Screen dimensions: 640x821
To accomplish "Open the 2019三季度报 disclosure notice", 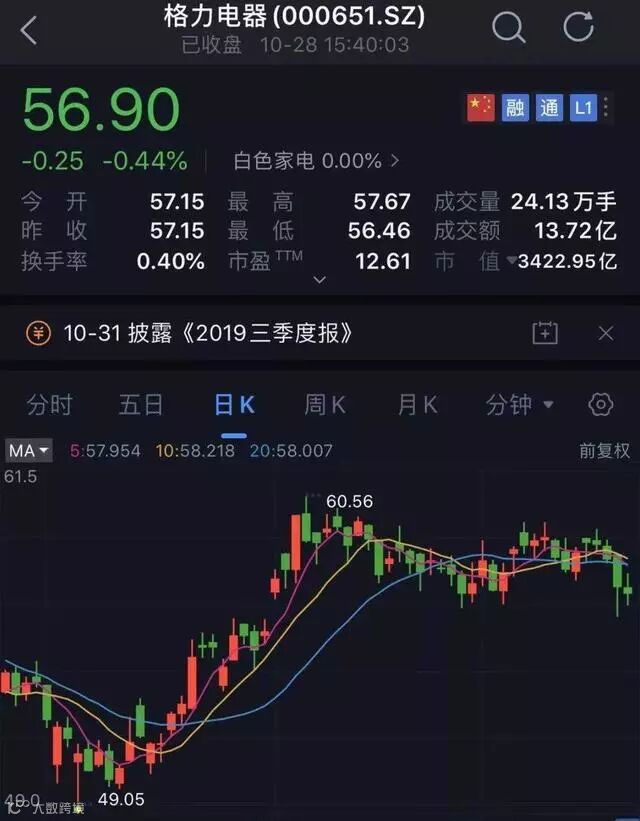I will click(208, 333).
